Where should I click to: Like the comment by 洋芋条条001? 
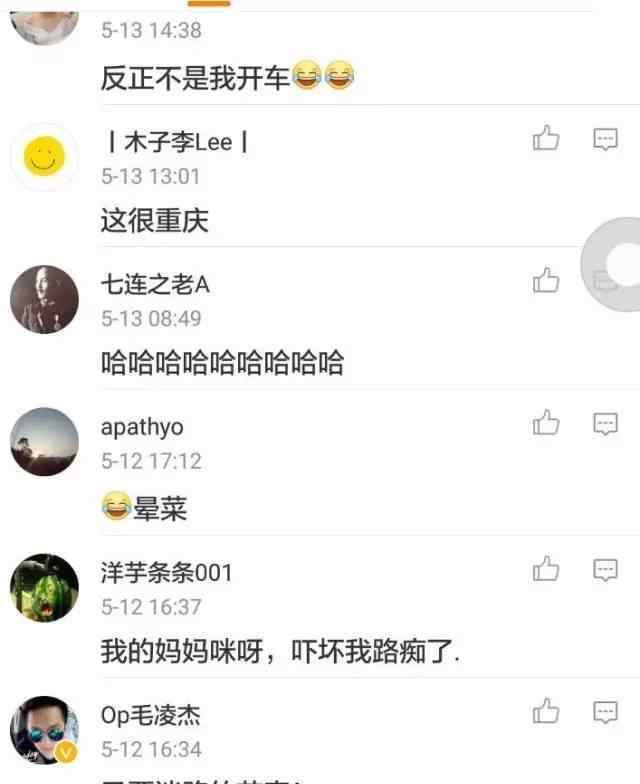coord(546,570)
